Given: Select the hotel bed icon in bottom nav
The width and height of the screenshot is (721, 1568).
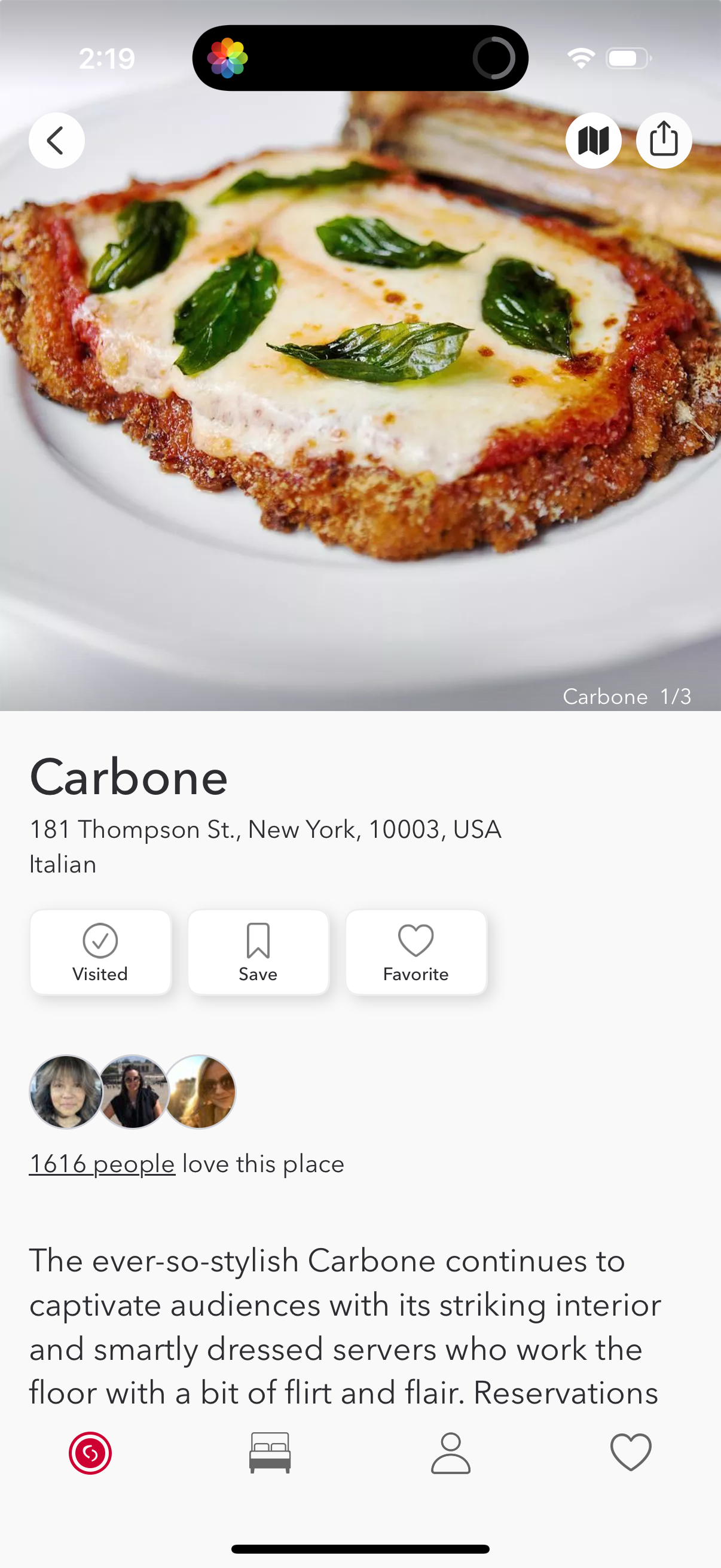Looking at the screenshot, I should (x=270, y=1454).
